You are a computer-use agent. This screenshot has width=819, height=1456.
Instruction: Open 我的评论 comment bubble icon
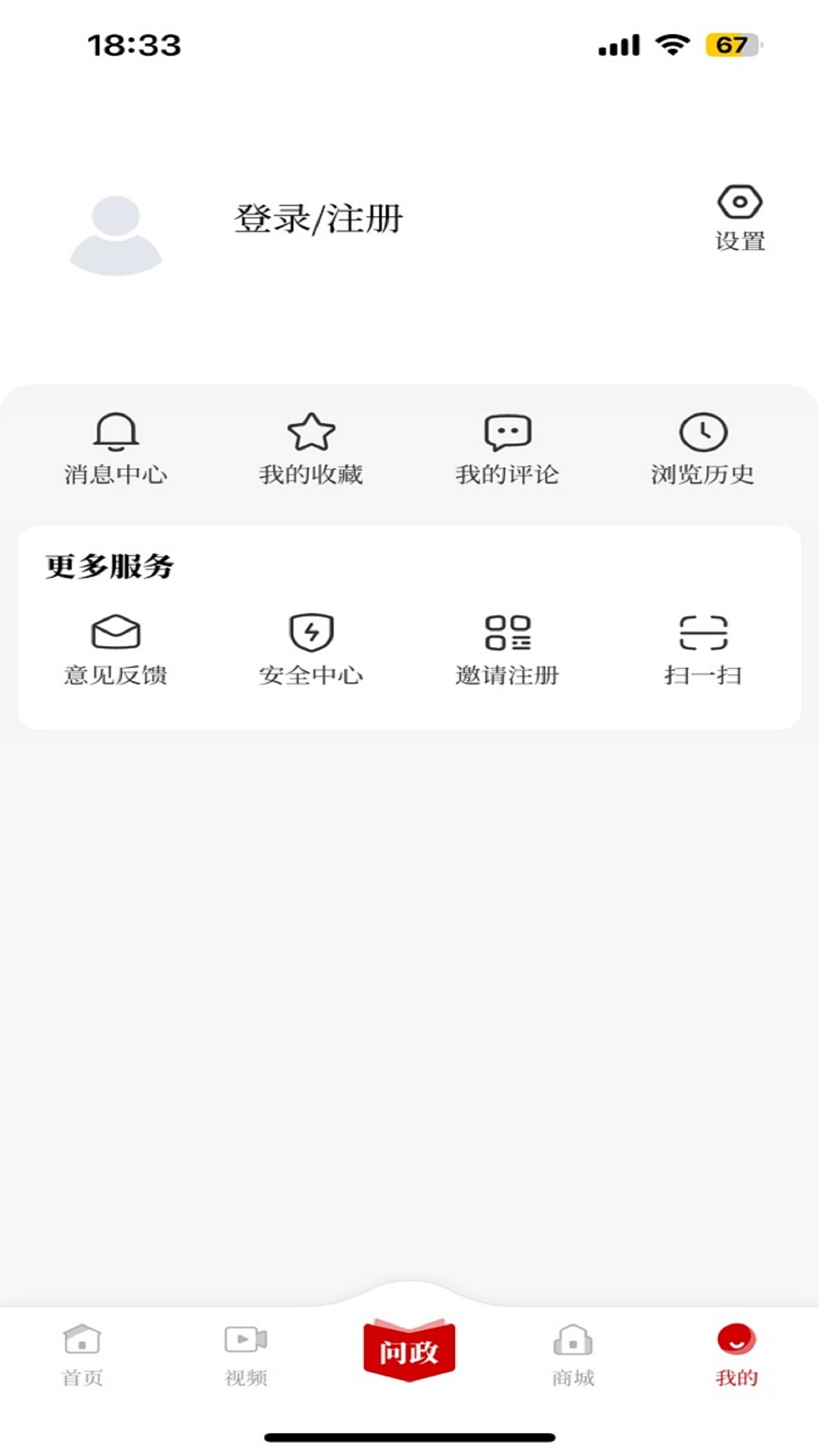tap(508, 432)
